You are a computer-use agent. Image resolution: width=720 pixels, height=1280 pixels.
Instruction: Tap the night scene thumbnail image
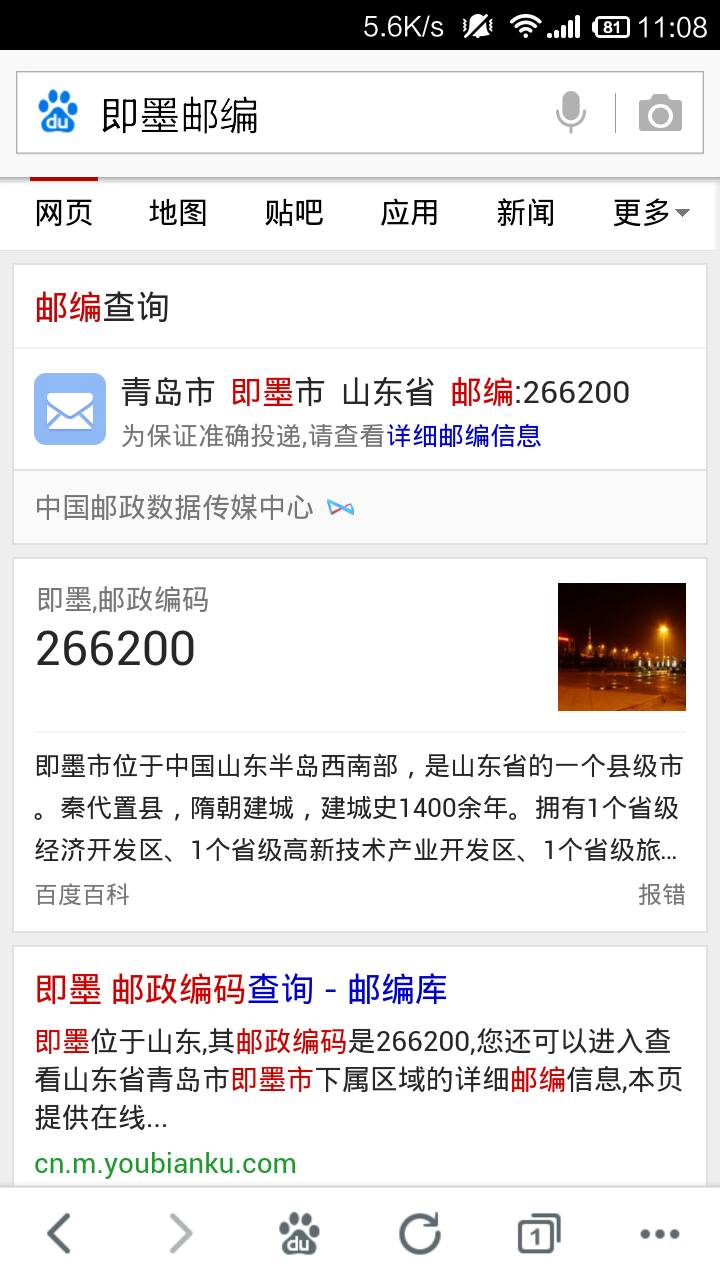coord(621,646)
